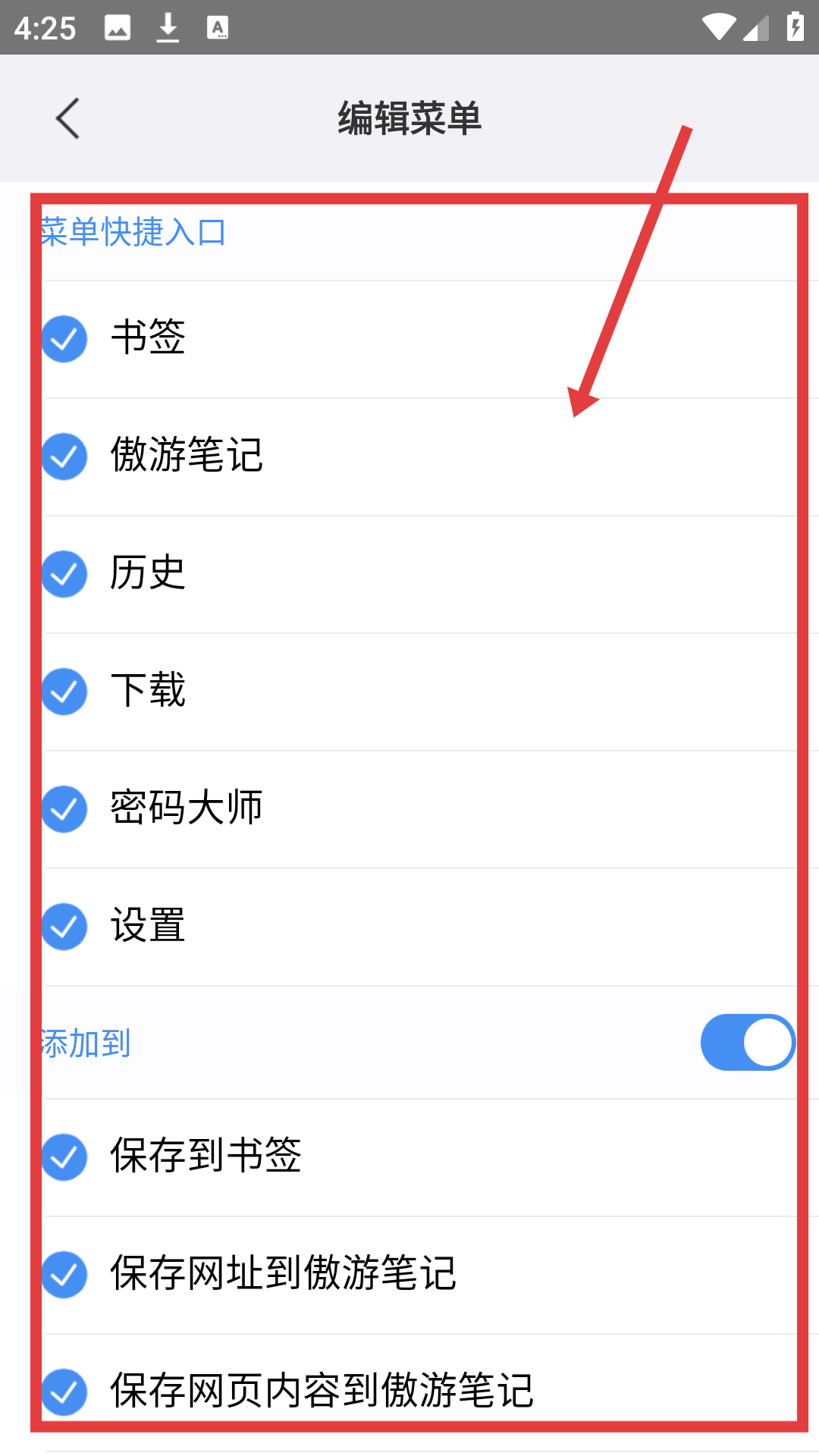Turn off the 添加到 switch

pyautogui.click(x=747, y=1042)
